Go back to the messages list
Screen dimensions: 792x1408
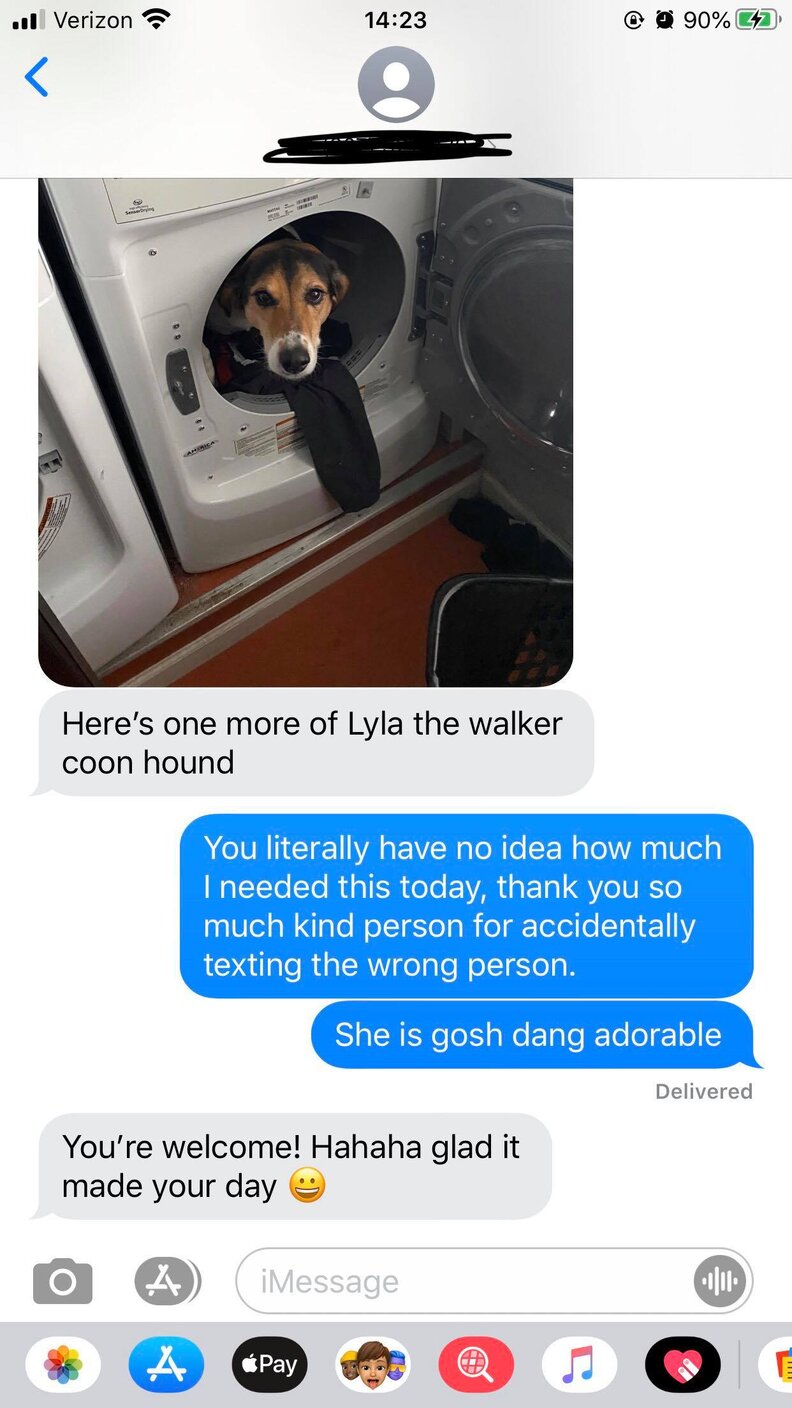point(36,77)
